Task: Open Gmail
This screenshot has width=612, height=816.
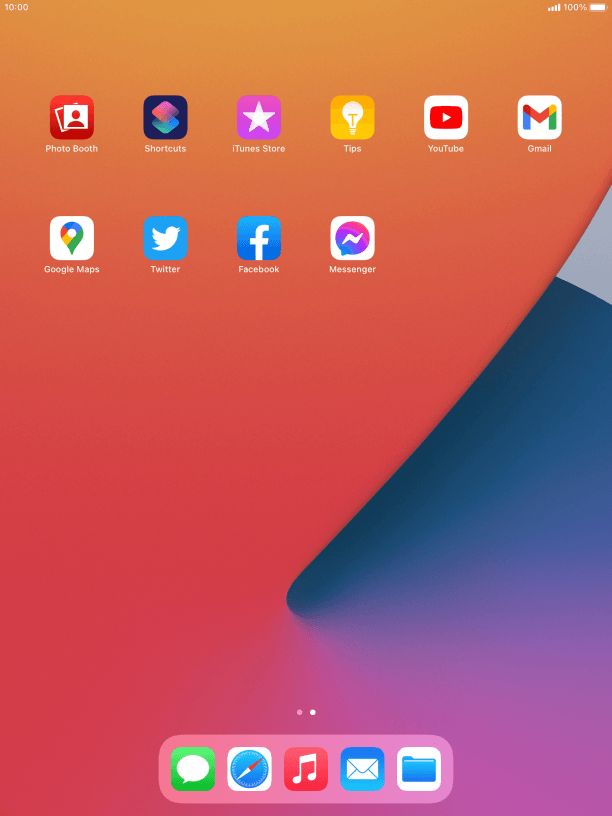Action: (539, 118)
